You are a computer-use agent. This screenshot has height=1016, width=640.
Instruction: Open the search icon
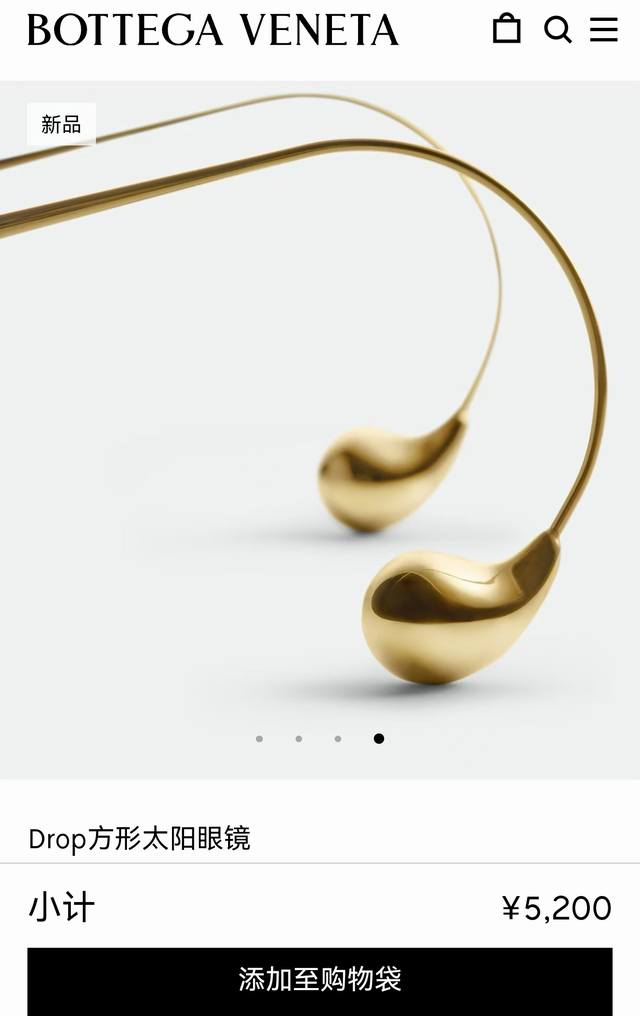coord(557,30)
